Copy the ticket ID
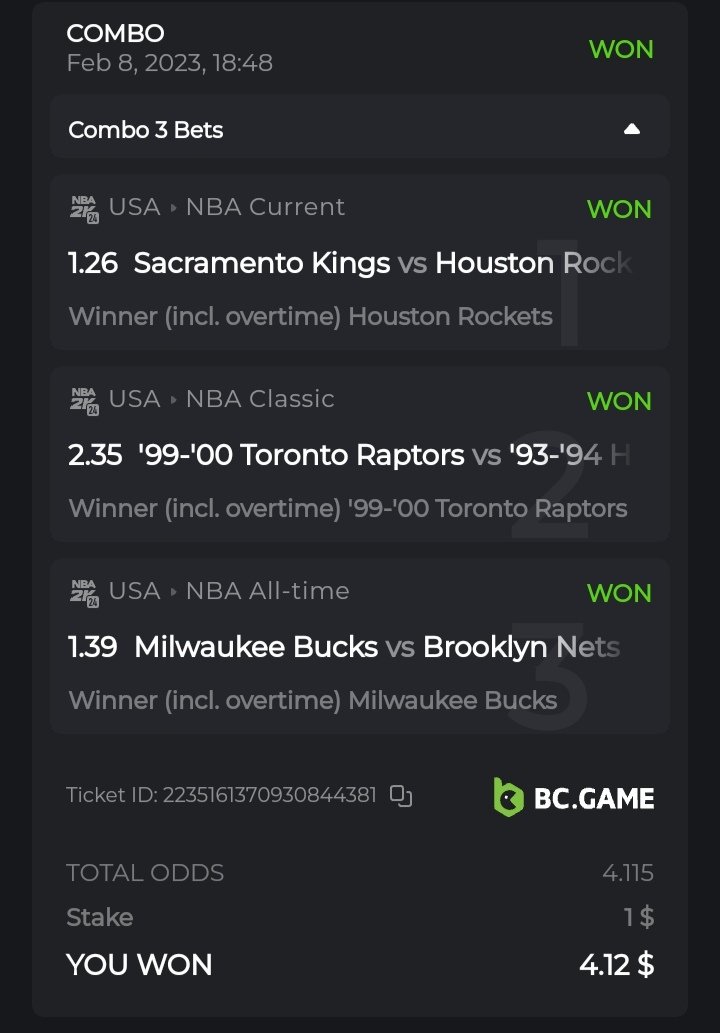The width and height of the screenshot is (720, 1033). (x=401, y=796)
